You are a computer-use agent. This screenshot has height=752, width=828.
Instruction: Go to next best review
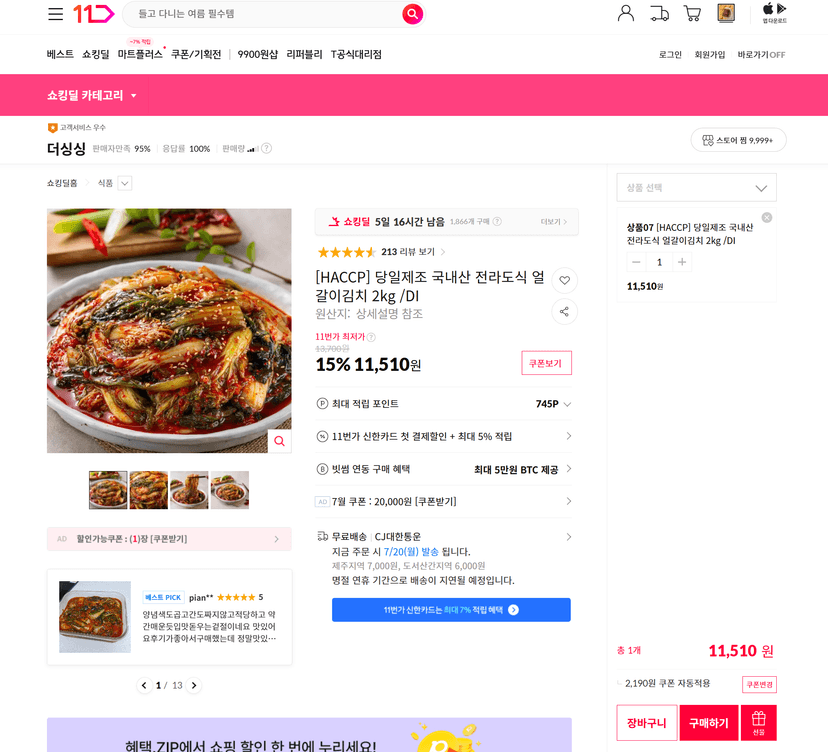click(194, 685)
